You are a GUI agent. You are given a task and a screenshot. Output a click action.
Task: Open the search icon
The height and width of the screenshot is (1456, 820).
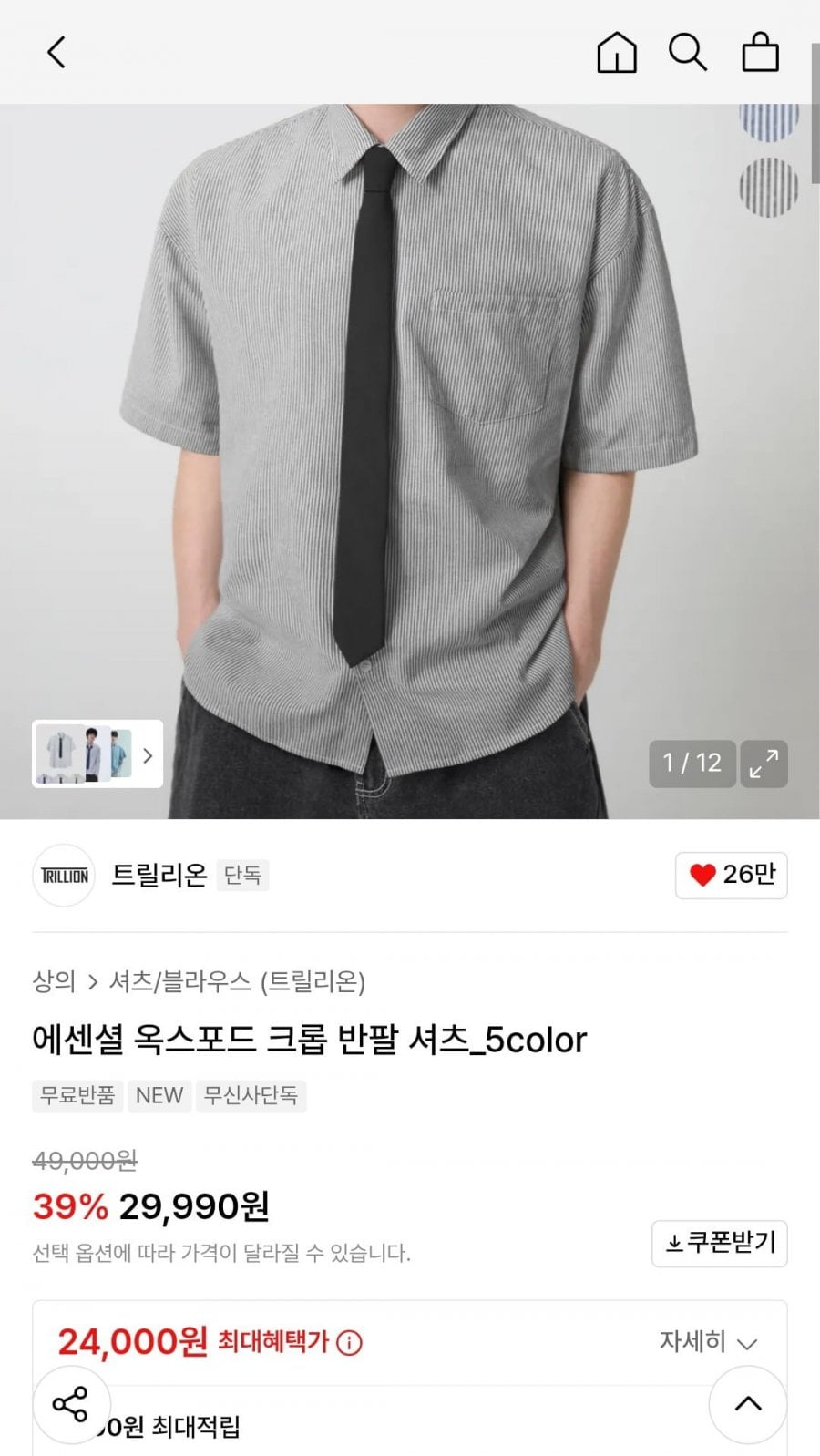688,53
